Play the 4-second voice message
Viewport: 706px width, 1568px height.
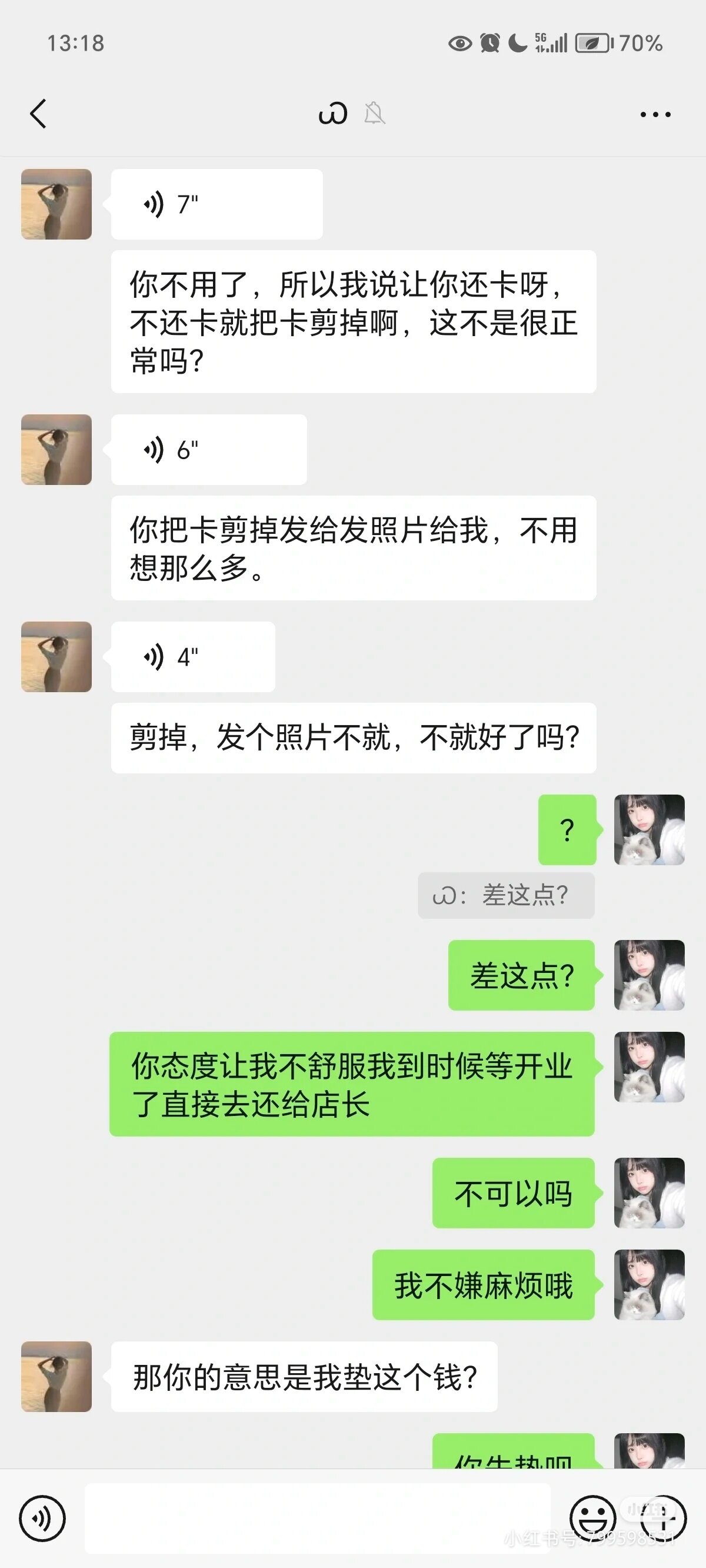192,657
